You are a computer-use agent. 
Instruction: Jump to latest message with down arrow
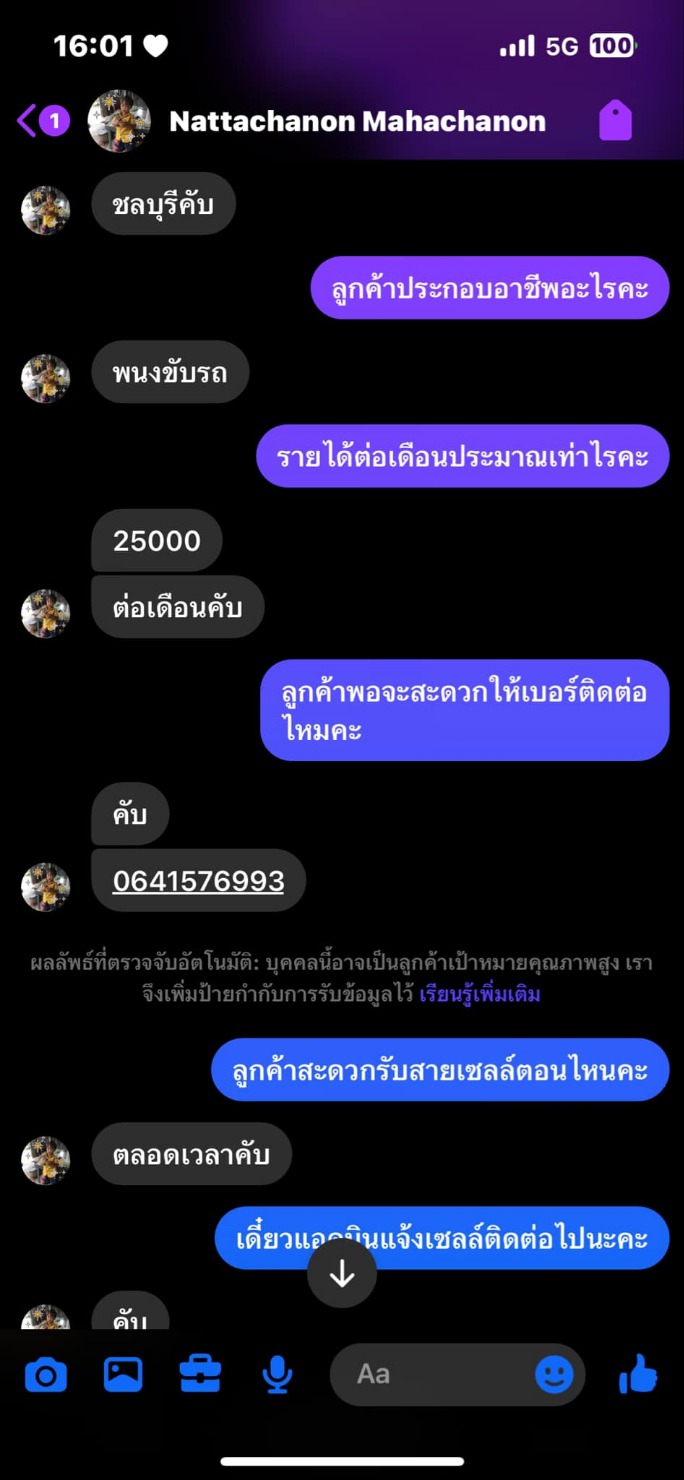click(342, 1273)
